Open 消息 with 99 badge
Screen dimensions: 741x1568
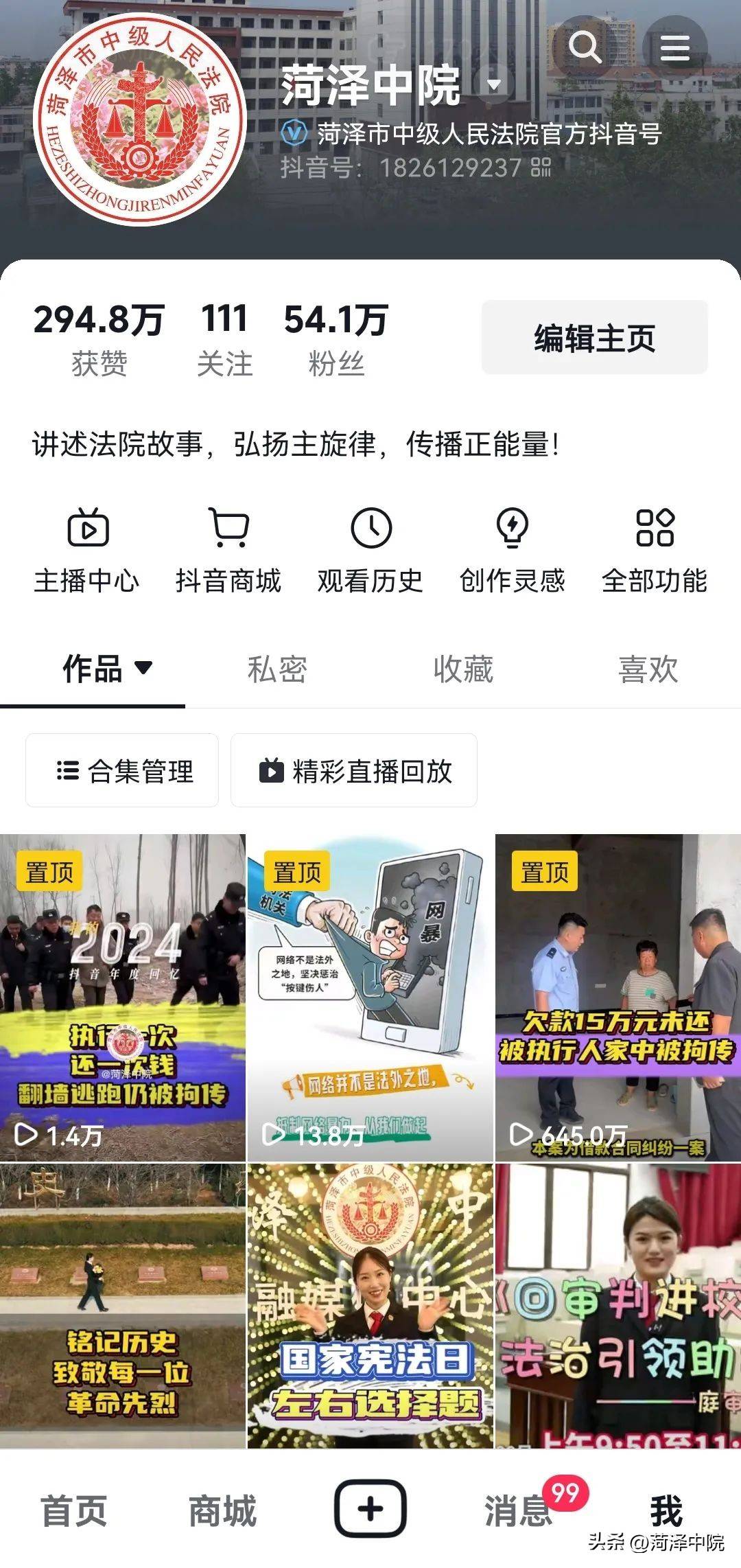[x=519, y=1510]
